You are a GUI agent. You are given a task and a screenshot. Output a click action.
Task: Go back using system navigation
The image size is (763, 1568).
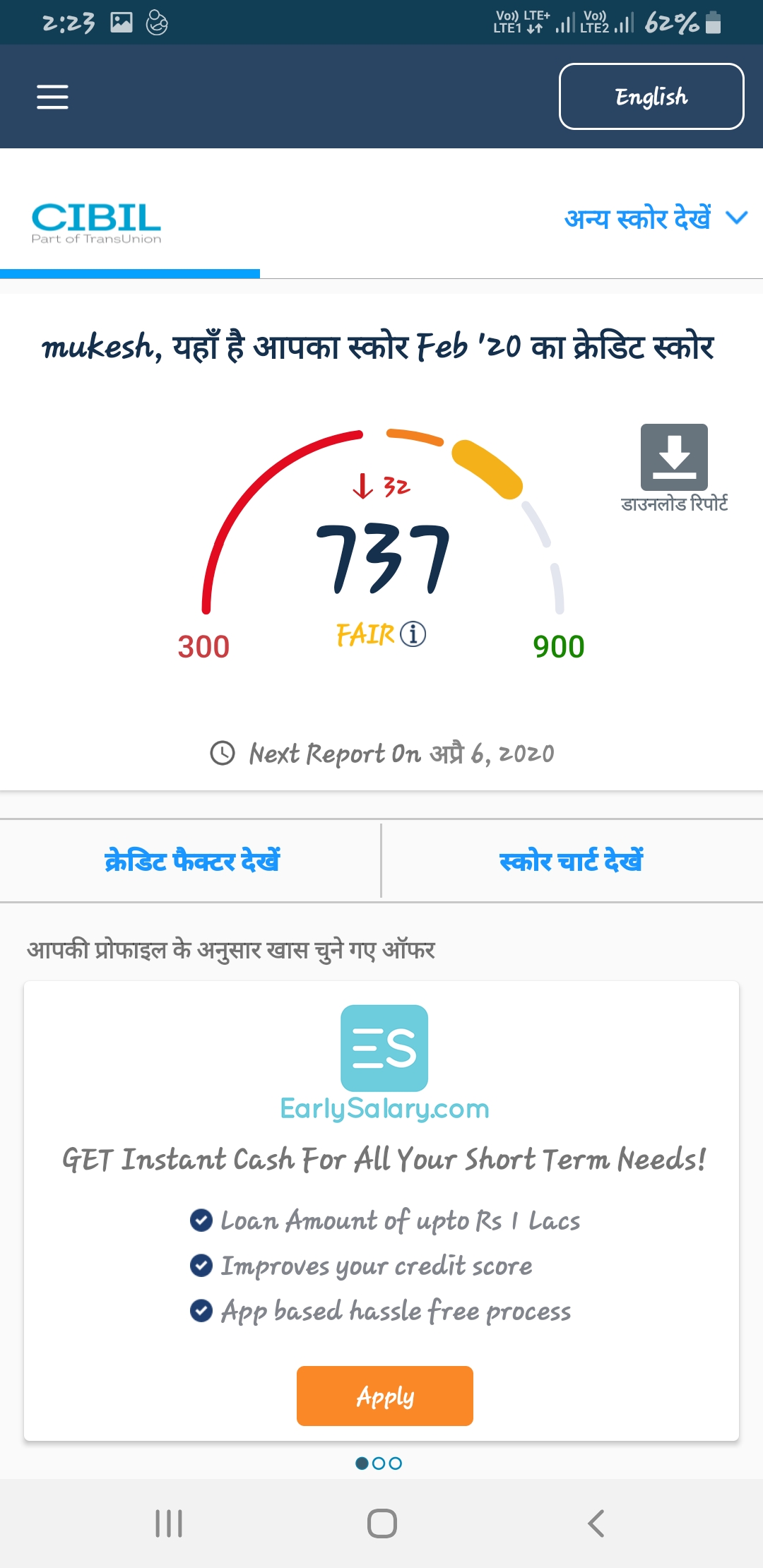tap(596, 1524)
